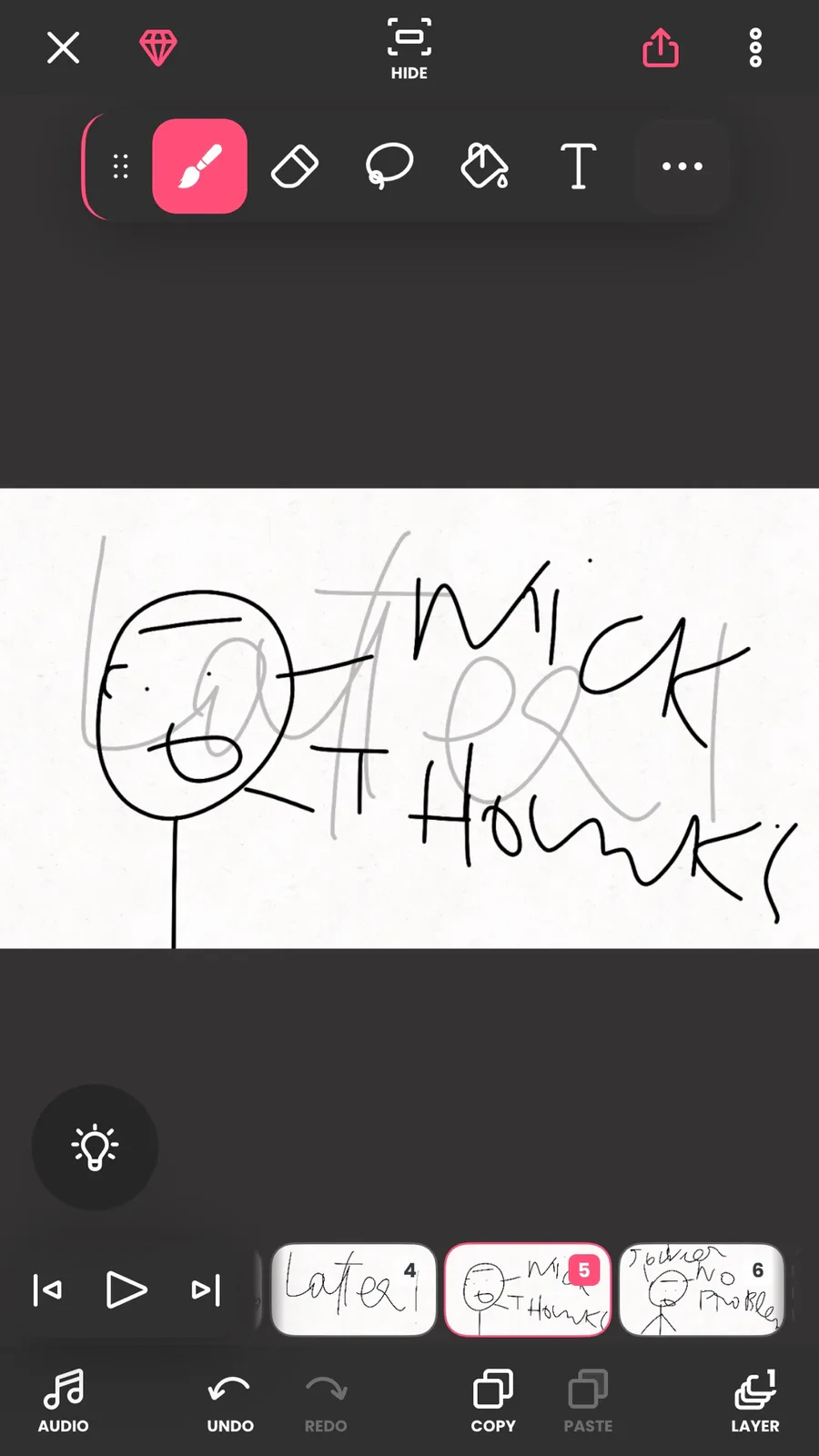The width and height of the screenshot is (819, 1456).
Task: Toggle the onion skin lightbulb
Action: click(x=95, y=1147)
